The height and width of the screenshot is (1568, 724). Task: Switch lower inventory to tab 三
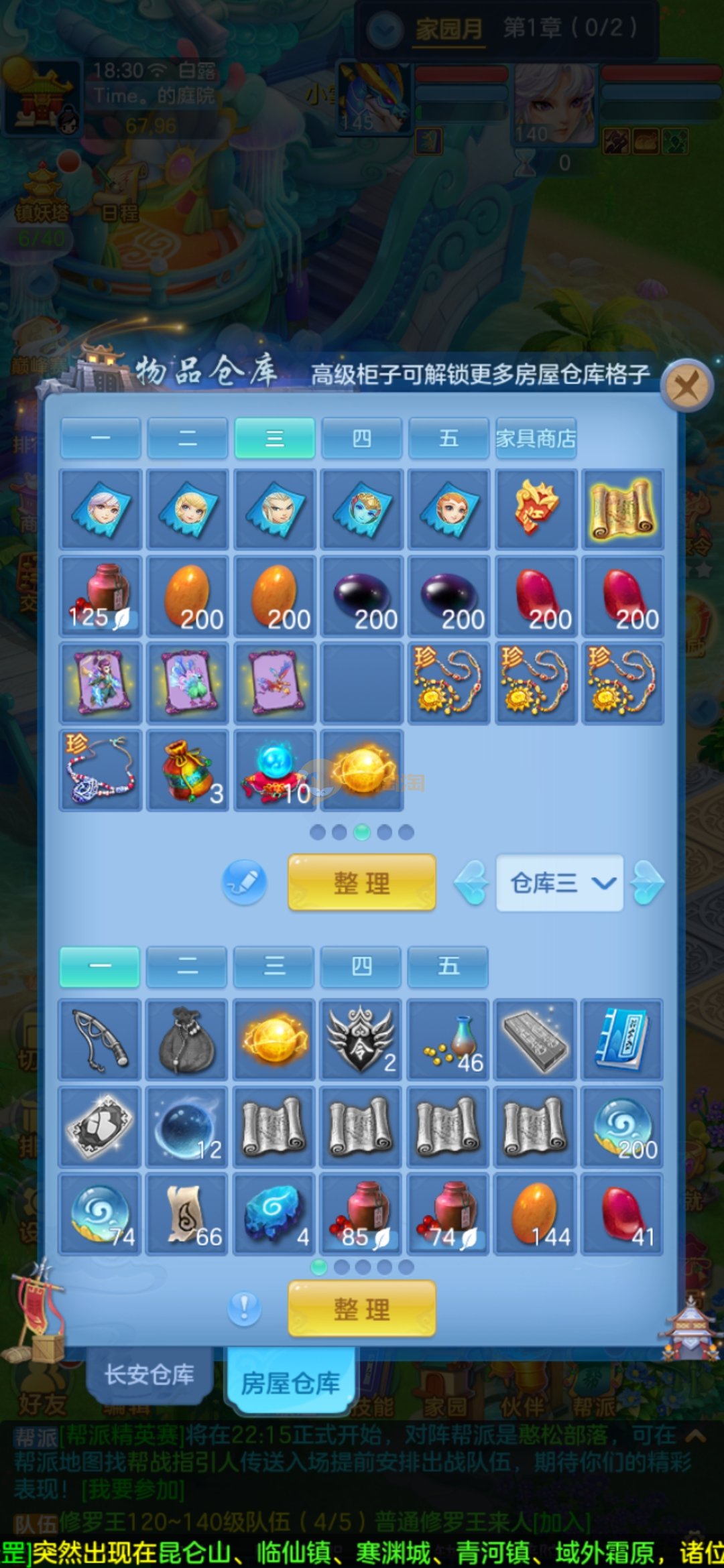point(274,966)
